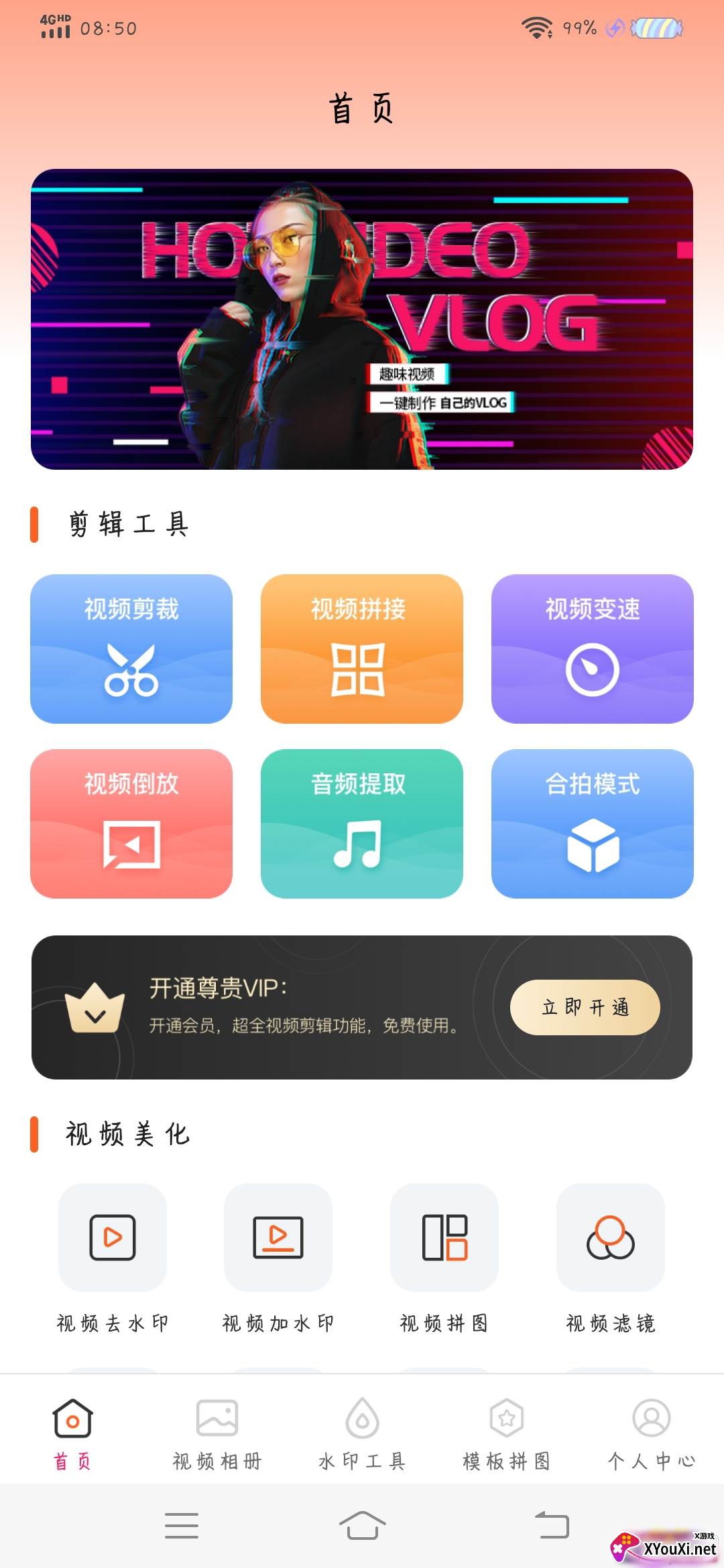The width and height of the screenshot is (724, 1568).
Task: Choose 视频加水印 add watermark
Action: pos(278,1237)
